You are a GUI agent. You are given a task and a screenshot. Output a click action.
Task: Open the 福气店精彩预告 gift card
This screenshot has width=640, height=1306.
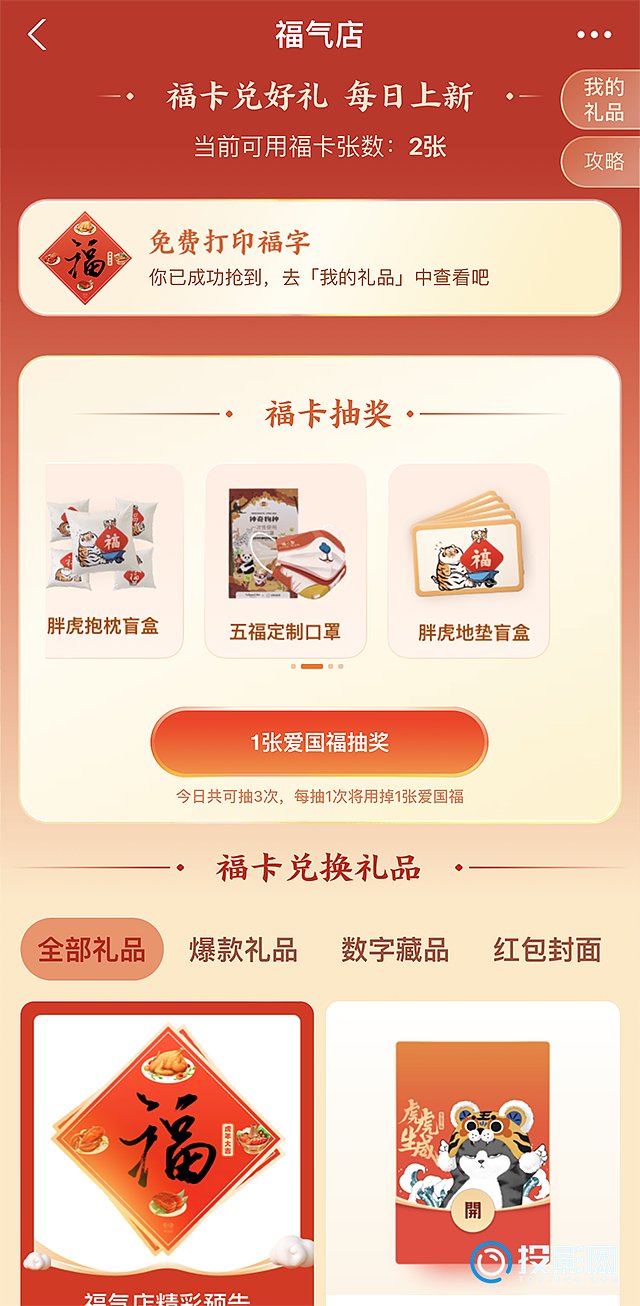(167, 1150)
